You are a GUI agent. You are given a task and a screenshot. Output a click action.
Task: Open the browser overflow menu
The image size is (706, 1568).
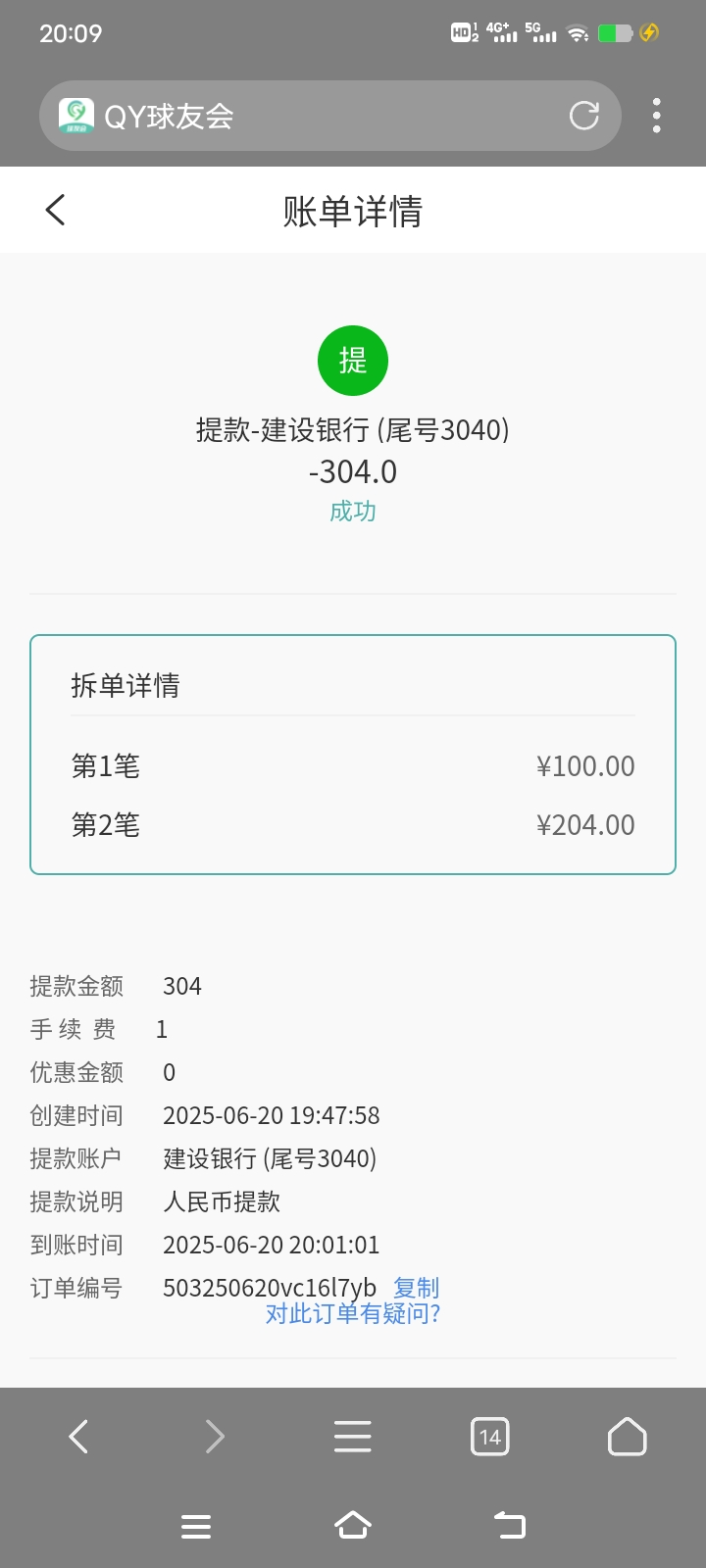pos(656,116)
